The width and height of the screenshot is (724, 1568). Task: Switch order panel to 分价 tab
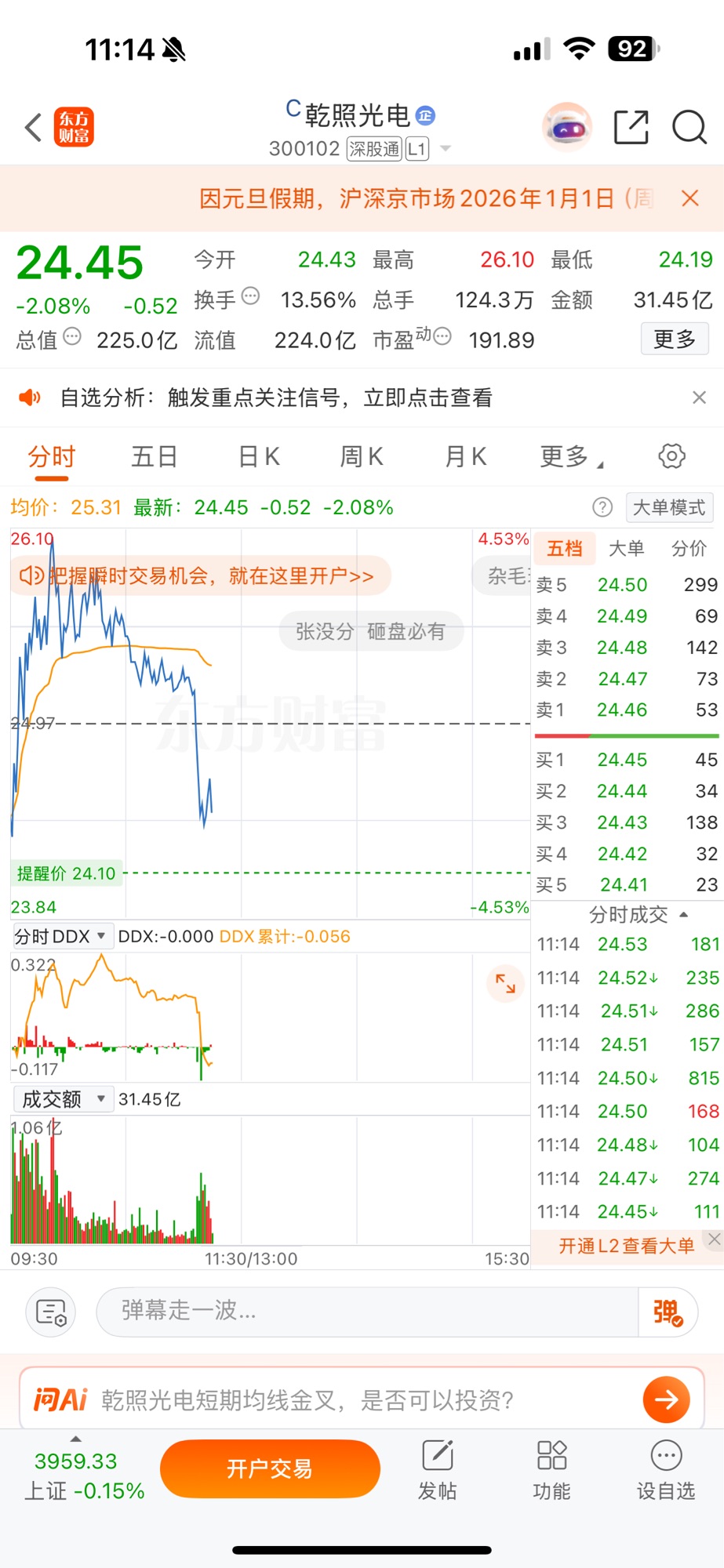(x=688, y=549)
